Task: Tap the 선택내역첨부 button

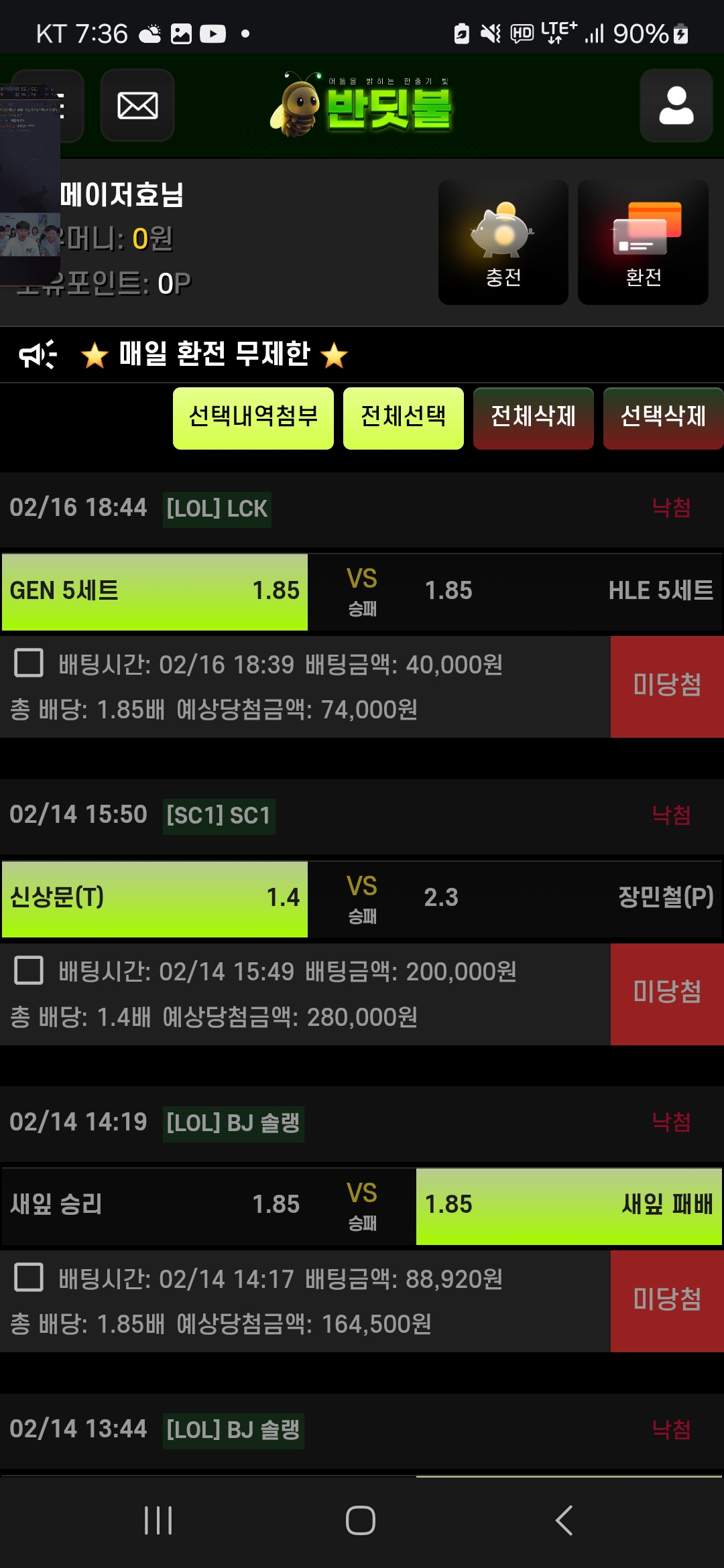Action: click(253, 418)
